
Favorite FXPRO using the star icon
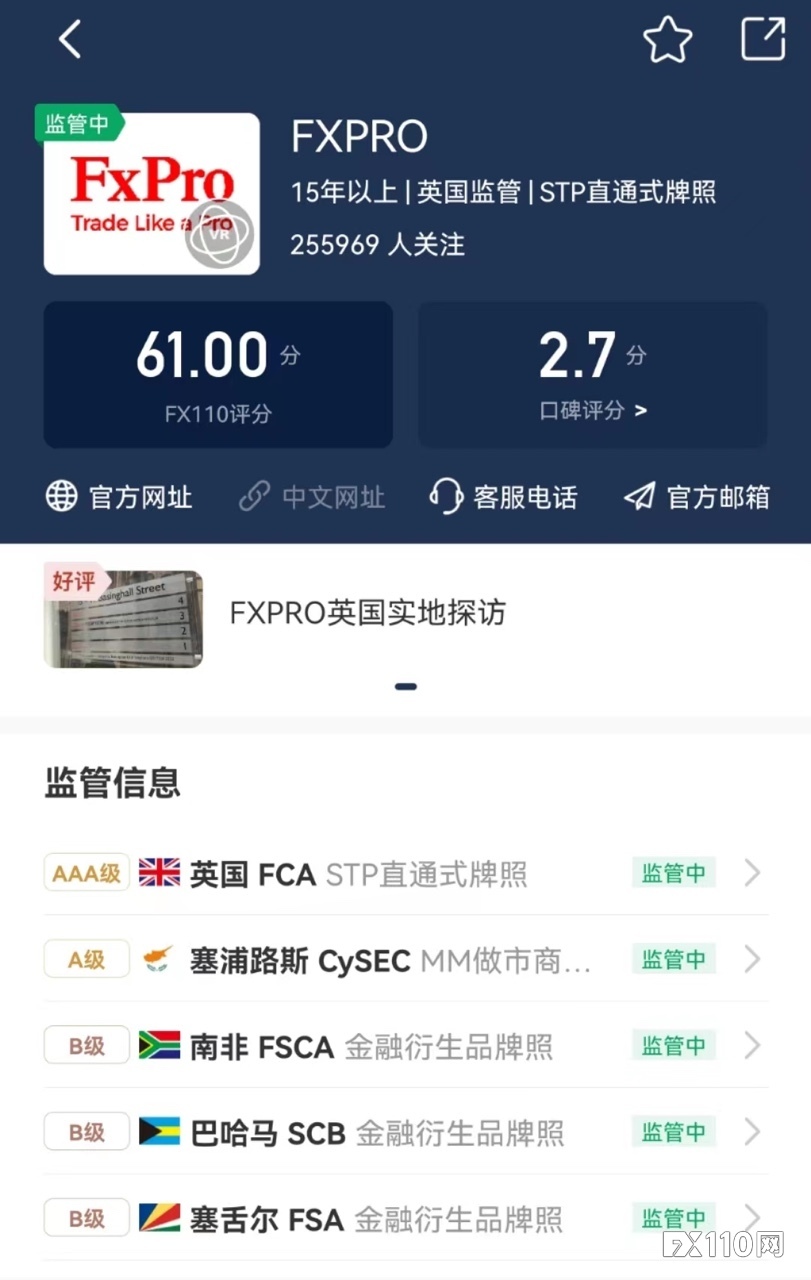click(x=667, y=40)
